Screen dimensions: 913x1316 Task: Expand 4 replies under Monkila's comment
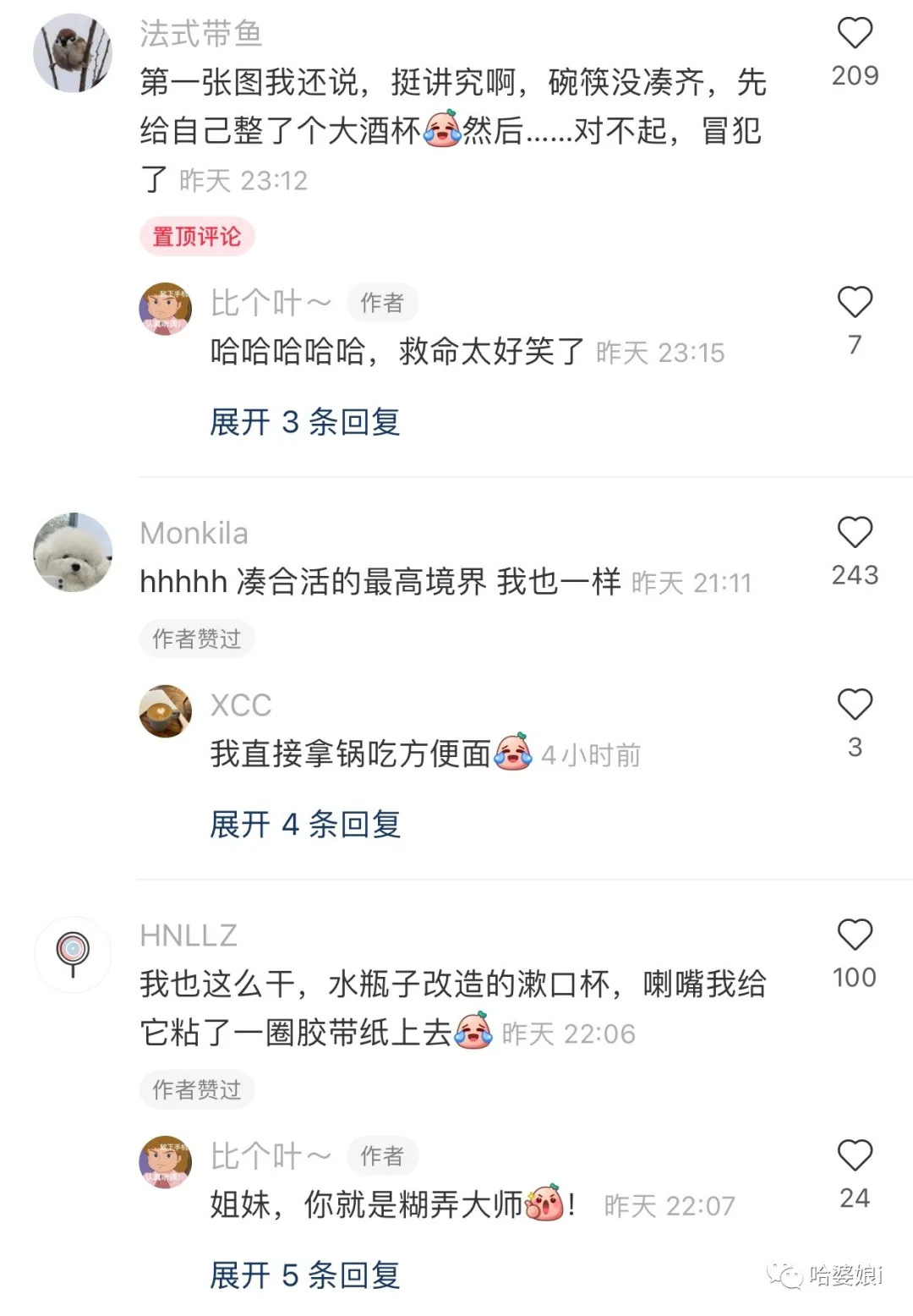click(x=304, y=824)
